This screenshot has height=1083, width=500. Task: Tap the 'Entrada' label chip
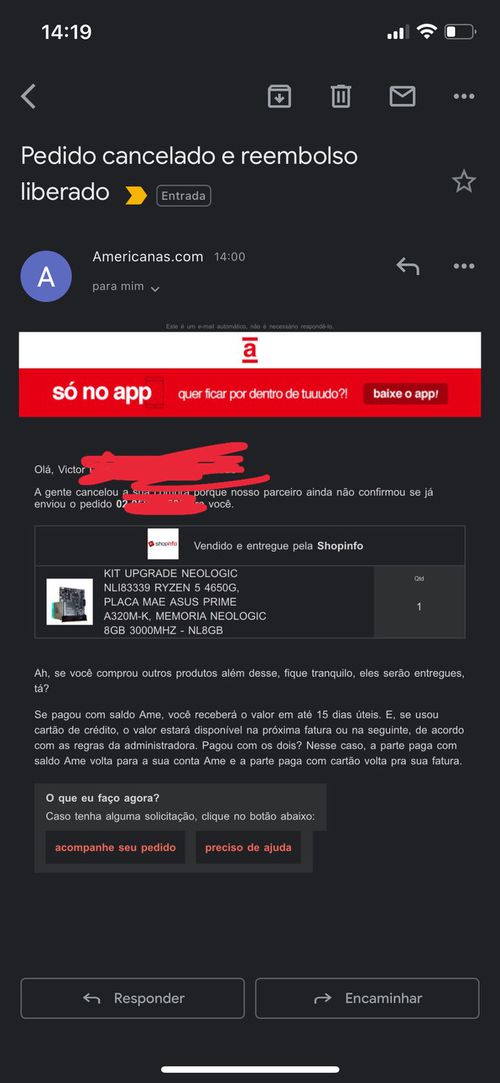pyautogui.click(x=184, y=195)
